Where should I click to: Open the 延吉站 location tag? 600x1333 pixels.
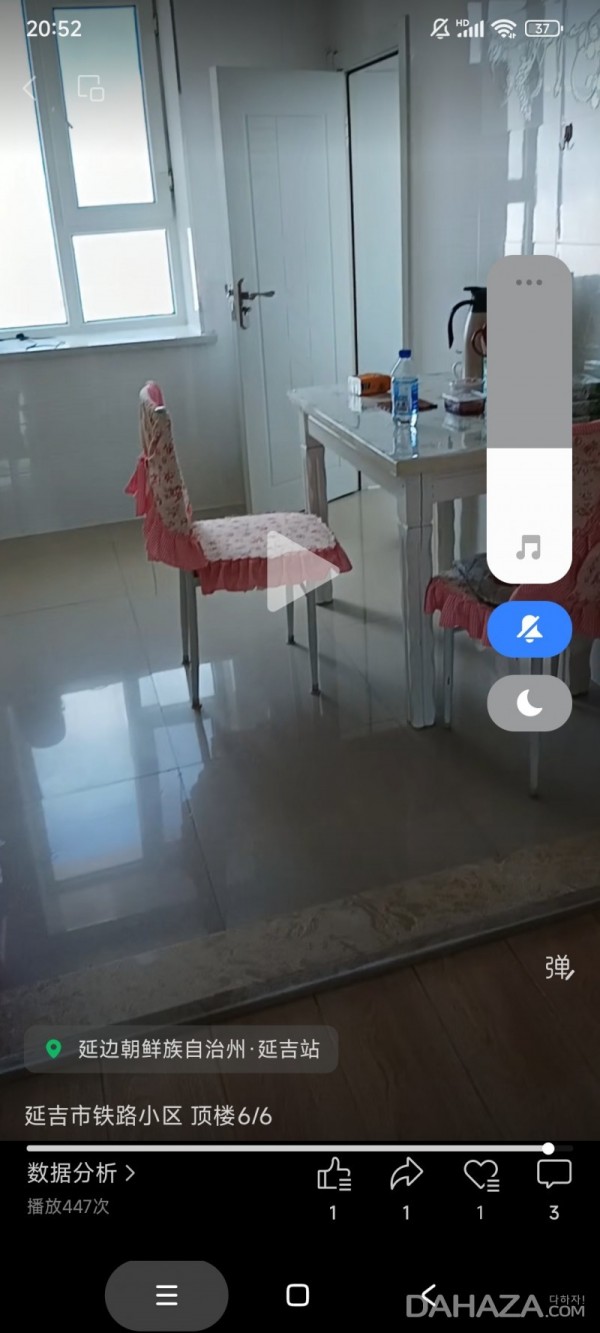click(181, 1049)
